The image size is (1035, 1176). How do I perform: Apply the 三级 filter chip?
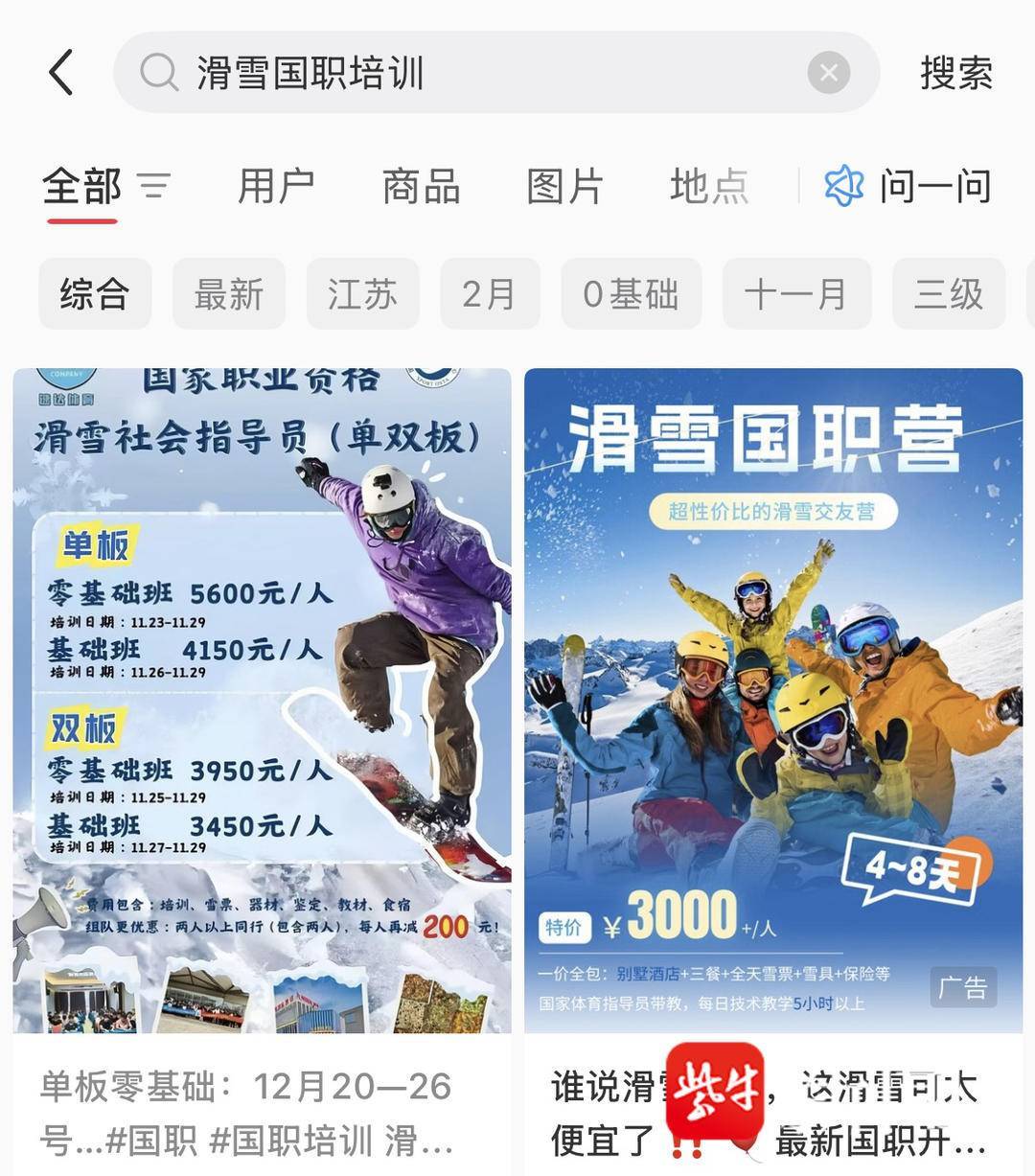(x=949, y=293)
